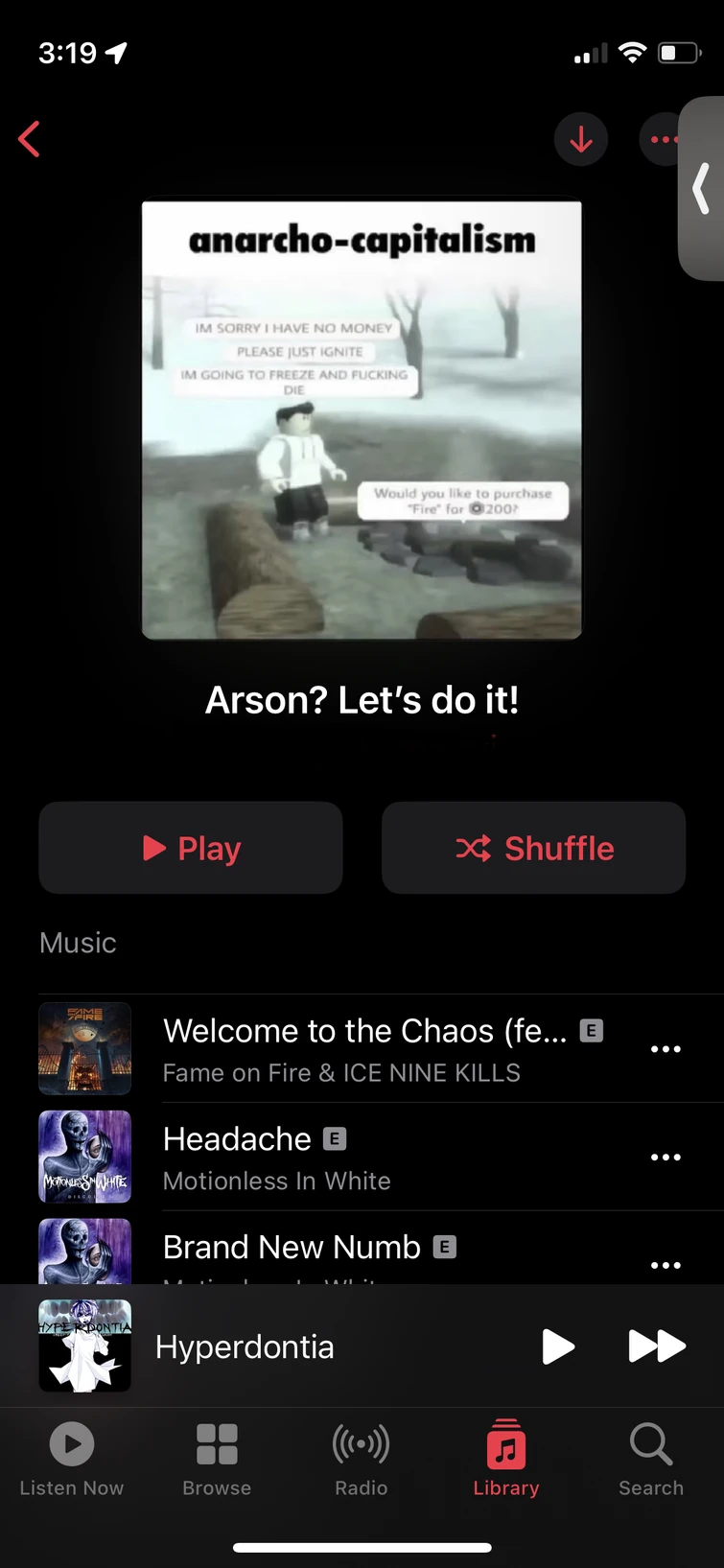
Task: Play Welcome to the Chaos track
Action: 364,1048
